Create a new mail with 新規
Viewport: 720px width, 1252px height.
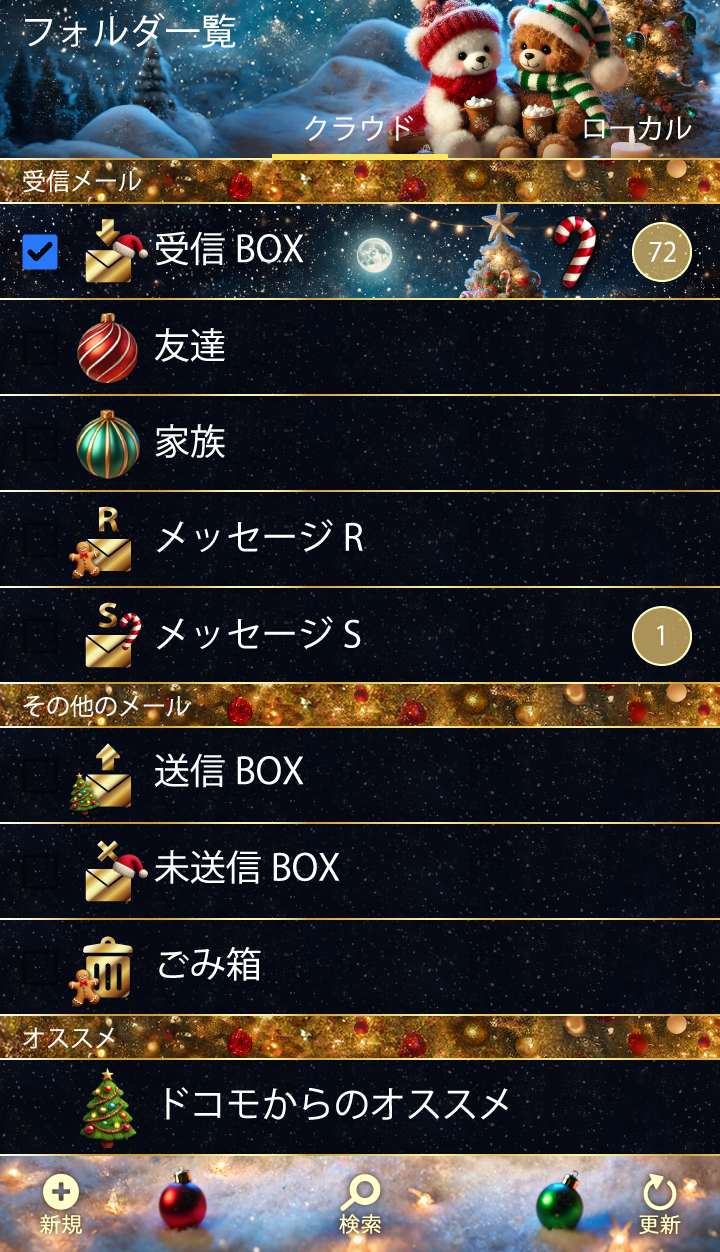[x=61, y=1204]
